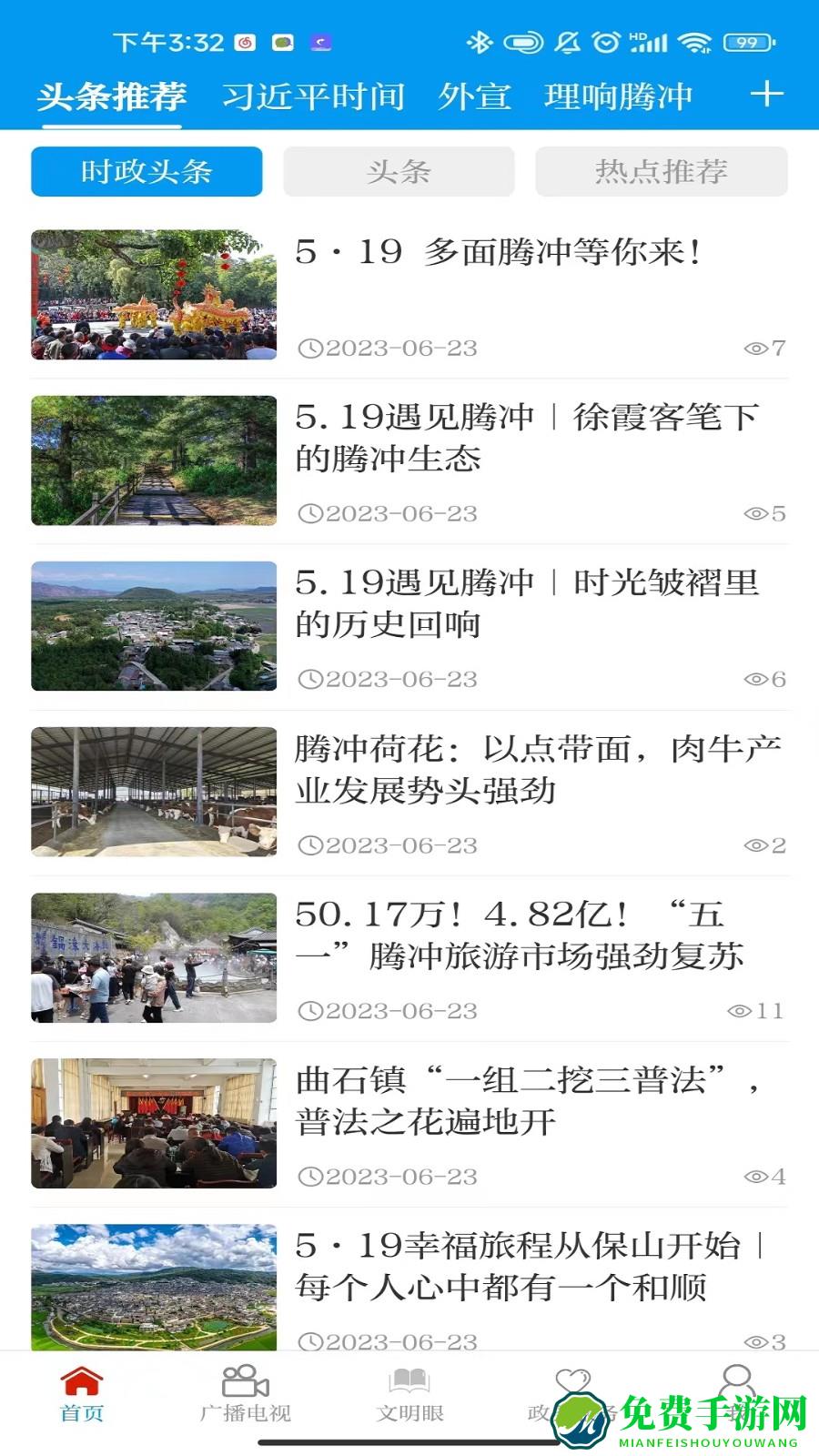Viewport: 819px width, 1456px height.
Task: Go to the 首页 bottom tab
Action: coord(82,1393)
